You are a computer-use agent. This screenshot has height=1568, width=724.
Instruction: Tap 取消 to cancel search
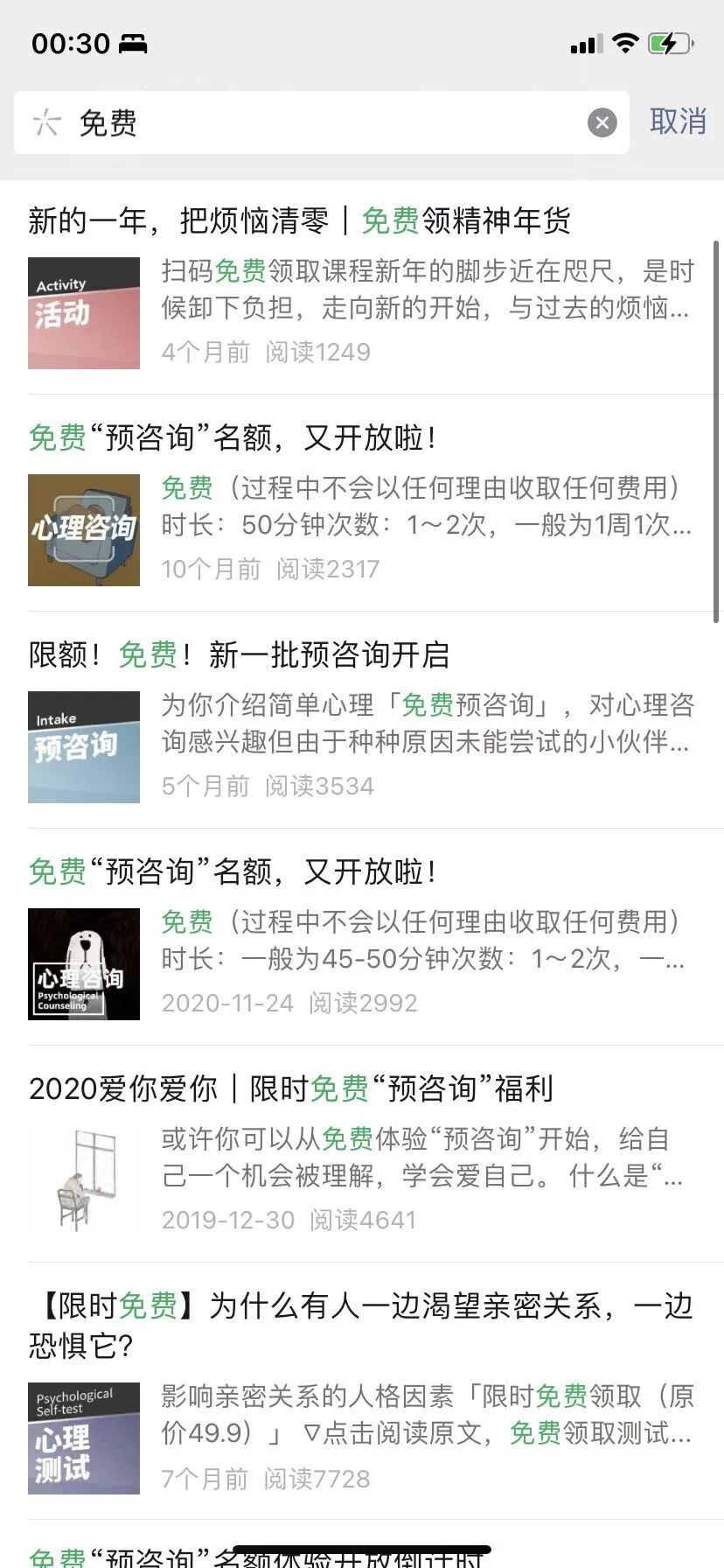point(678,122)
